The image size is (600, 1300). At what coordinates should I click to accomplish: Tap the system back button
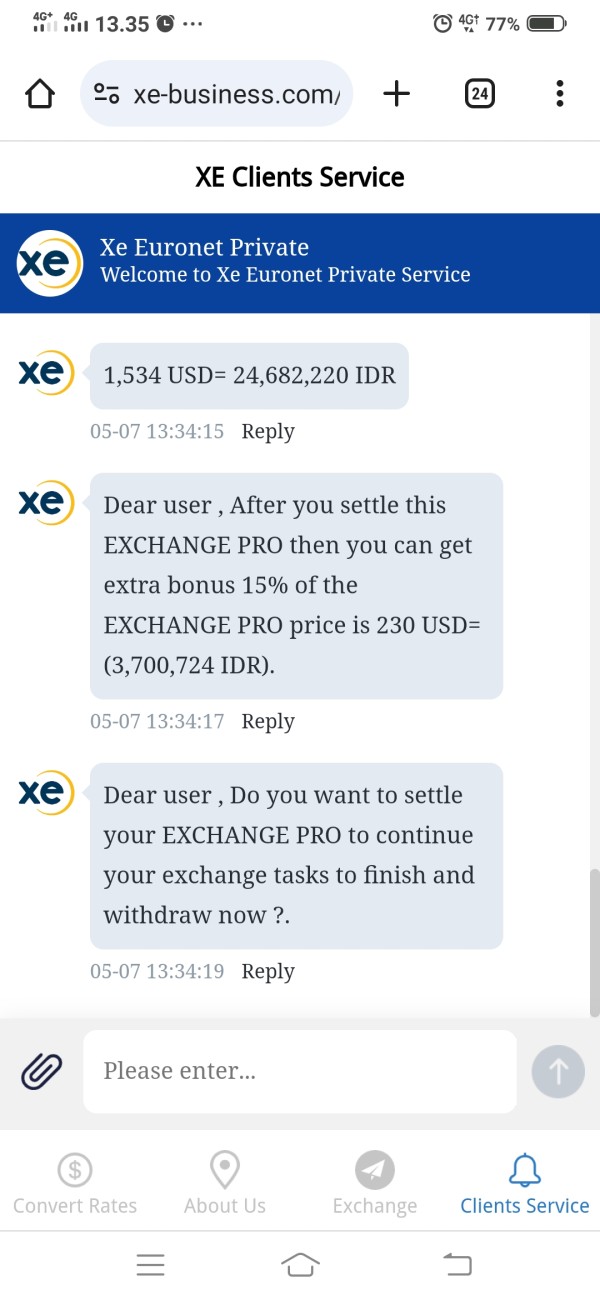coord(457,1264)
